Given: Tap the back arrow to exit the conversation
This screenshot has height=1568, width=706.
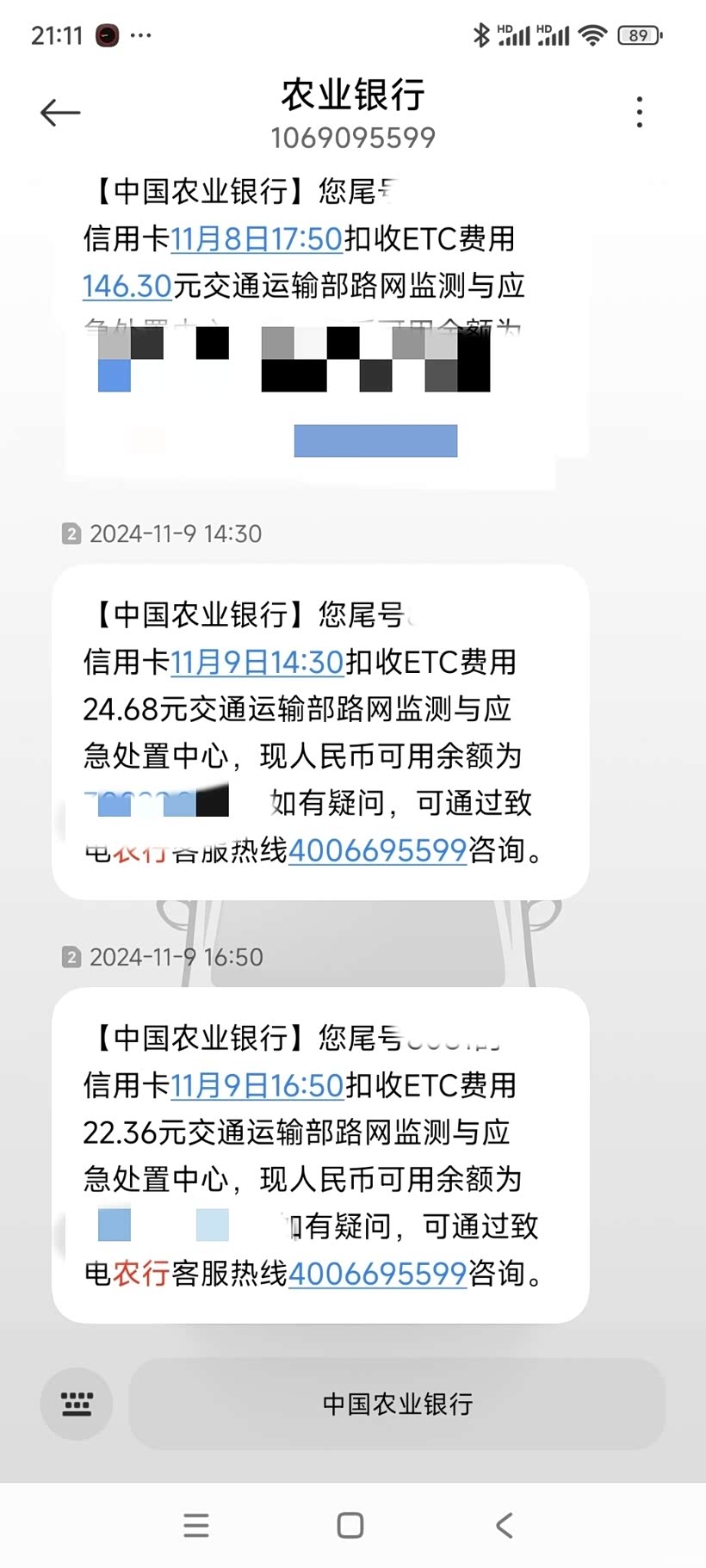Looking at the screenshot, I should pos(59,112).
